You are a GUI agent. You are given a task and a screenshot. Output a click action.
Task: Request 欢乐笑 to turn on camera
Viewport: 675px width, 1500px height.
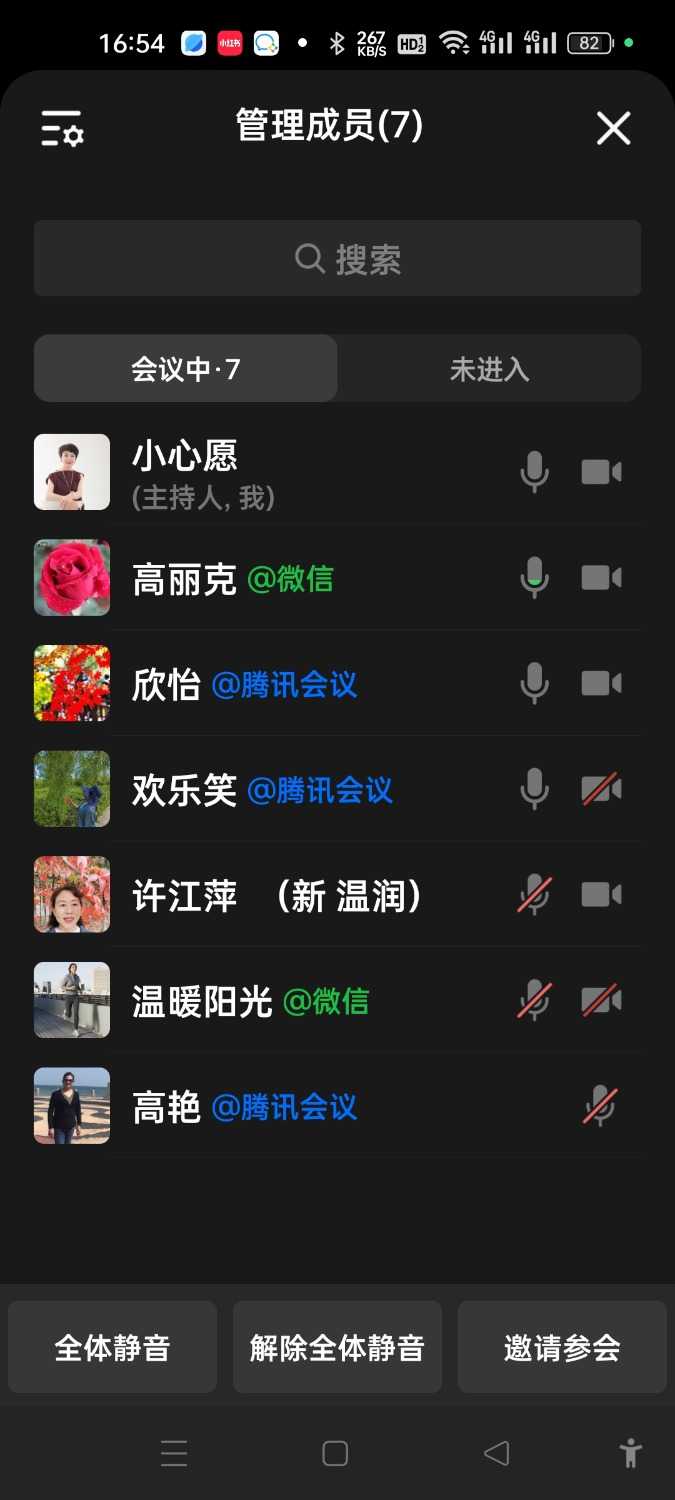point(602,790)
